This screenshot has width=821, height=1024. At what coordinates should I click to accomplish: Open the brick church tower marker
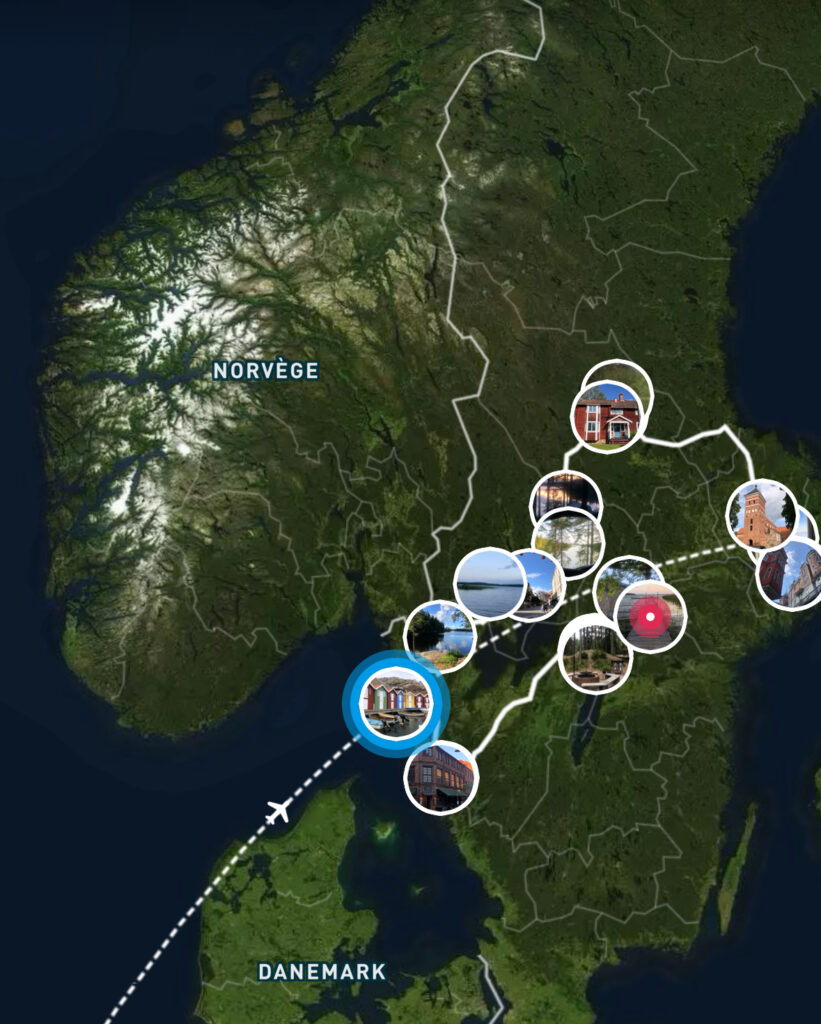[761, 514]
